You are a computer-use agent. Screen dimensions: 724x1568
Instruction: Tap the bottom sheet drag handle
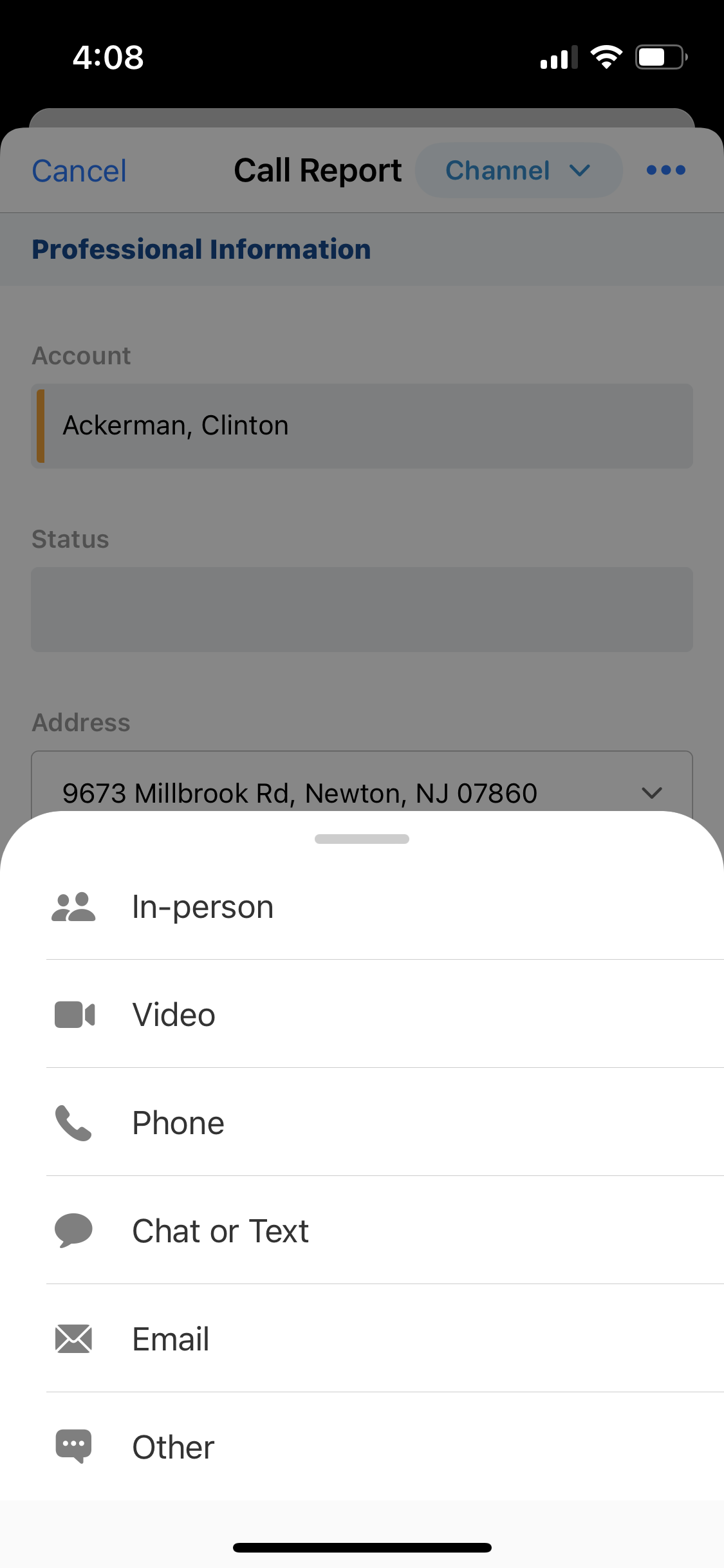click(x=362, y=839)
